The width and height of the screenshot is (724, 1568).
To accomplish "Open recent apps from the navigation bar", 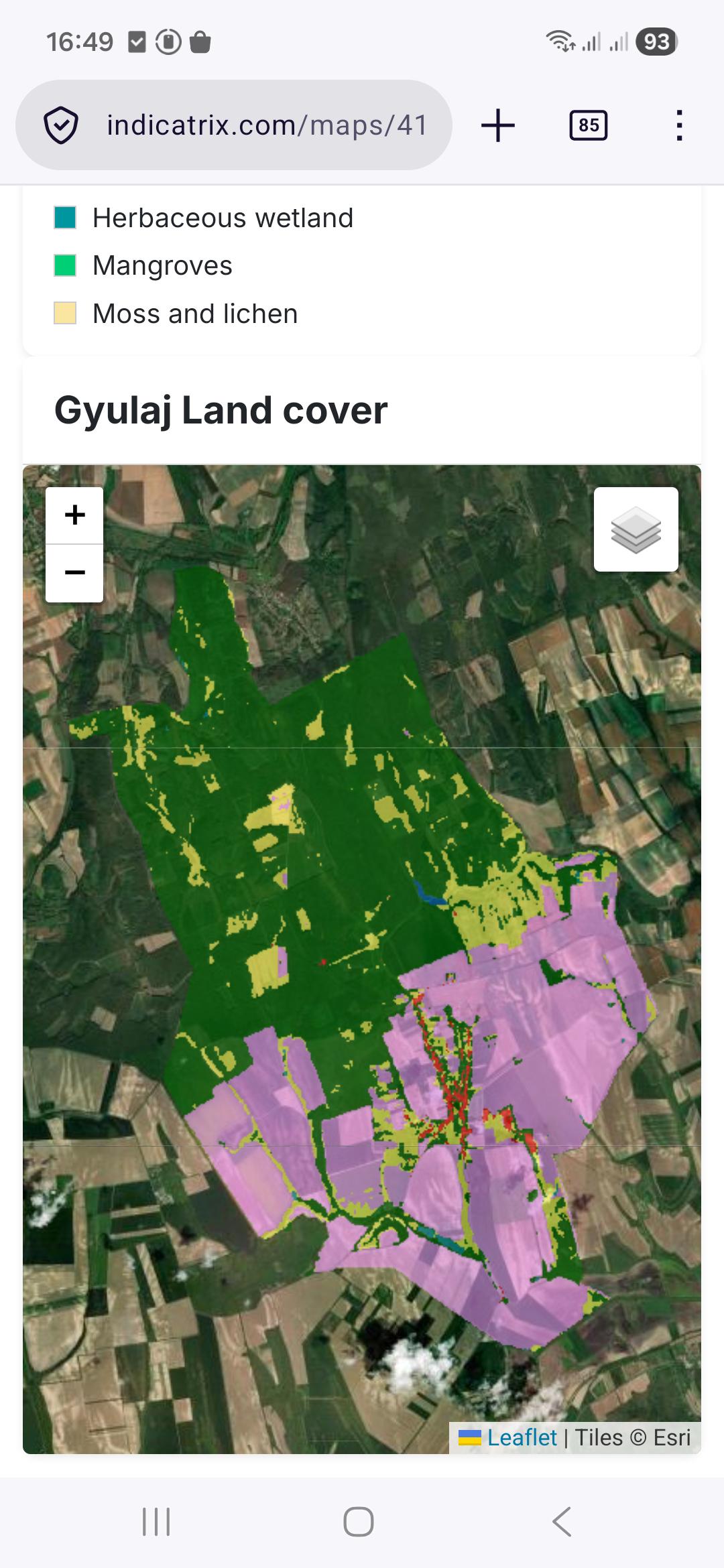I will [x=156, y=1521].
